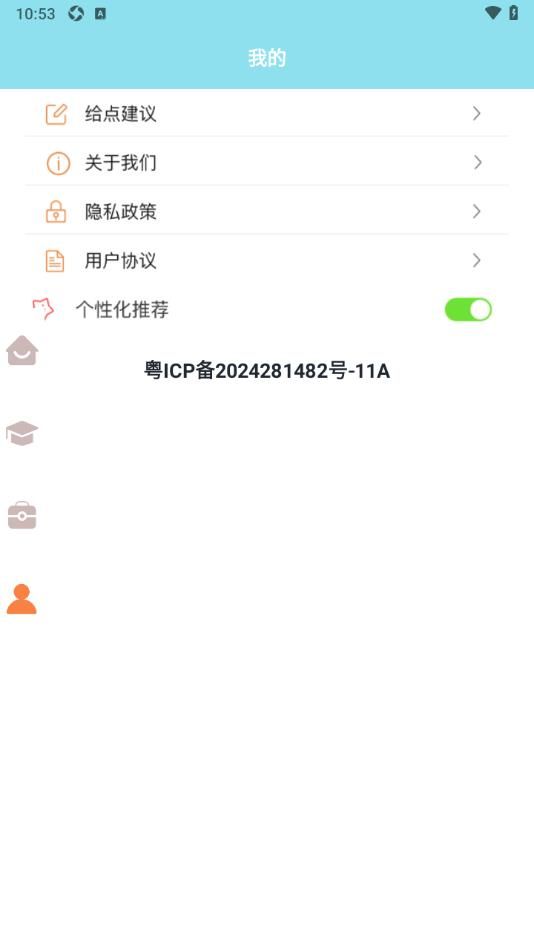534x950 pixels.
Task: Toggle 个性化推荐 switch off
Action: tap(468, 310)
